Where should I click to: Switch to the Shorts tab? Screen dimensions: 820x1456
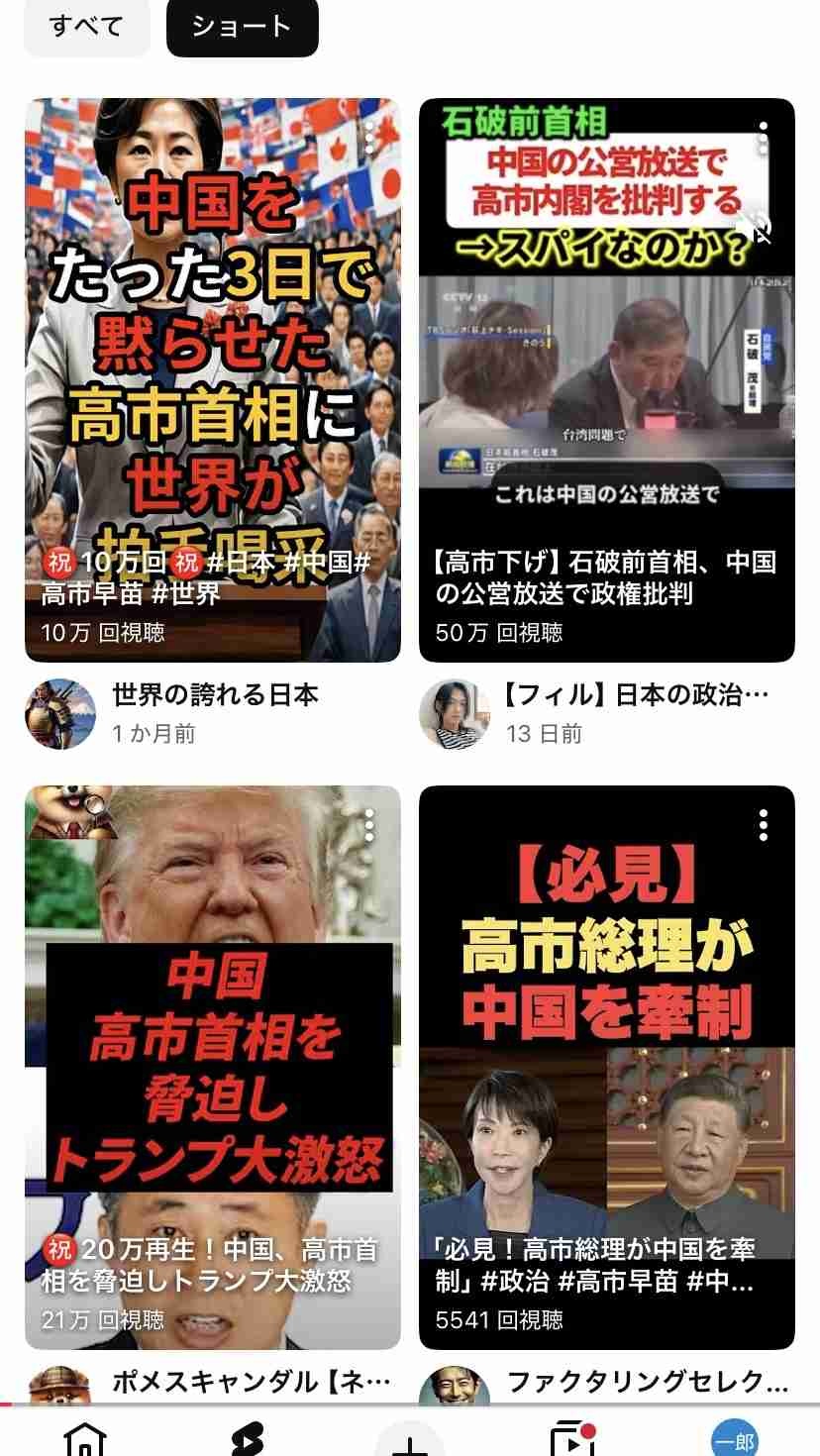tap(247, 1439)
